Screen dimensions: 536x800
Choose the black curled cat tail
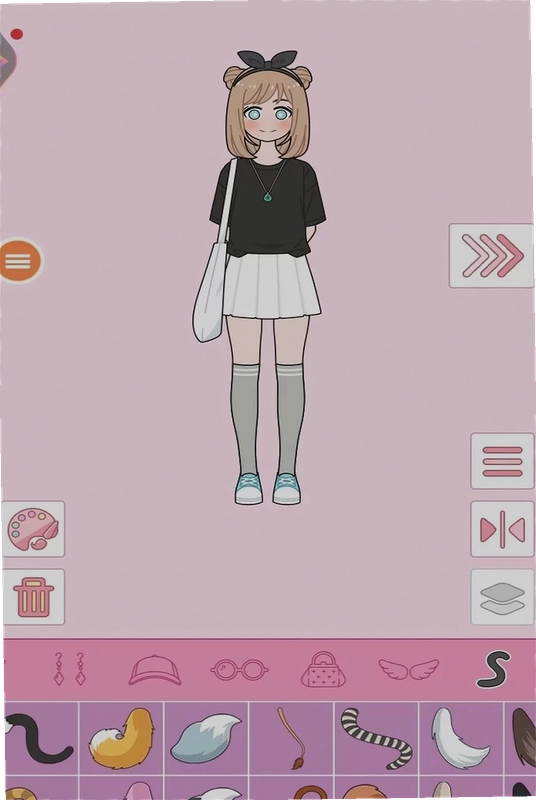41,738
